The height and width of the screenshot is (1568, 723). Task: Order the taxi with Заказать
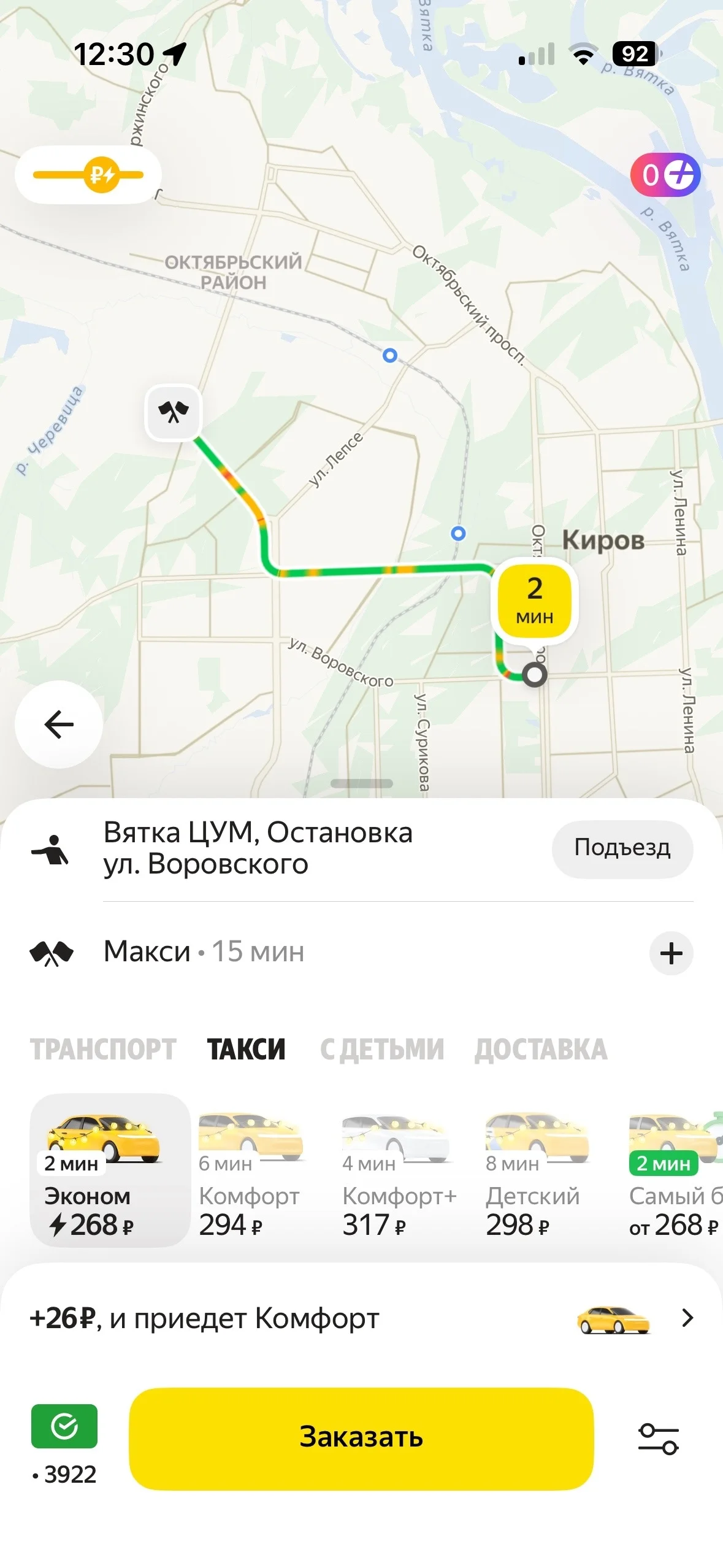361,1438
